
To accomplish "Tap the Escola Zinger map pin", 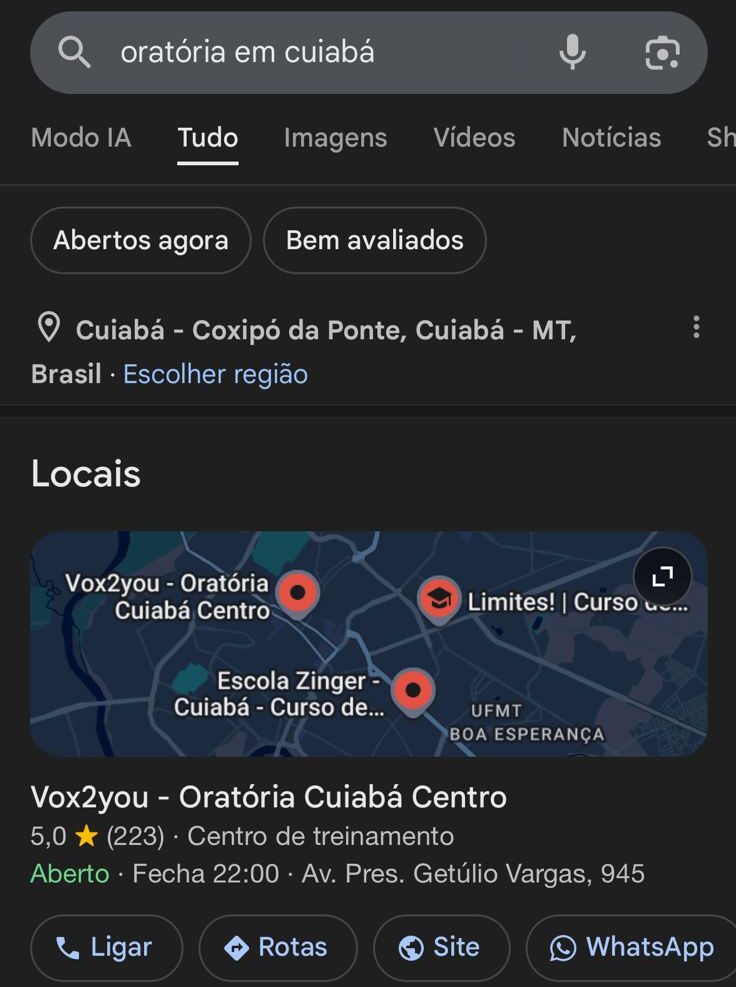I will [x=412, y=690].
